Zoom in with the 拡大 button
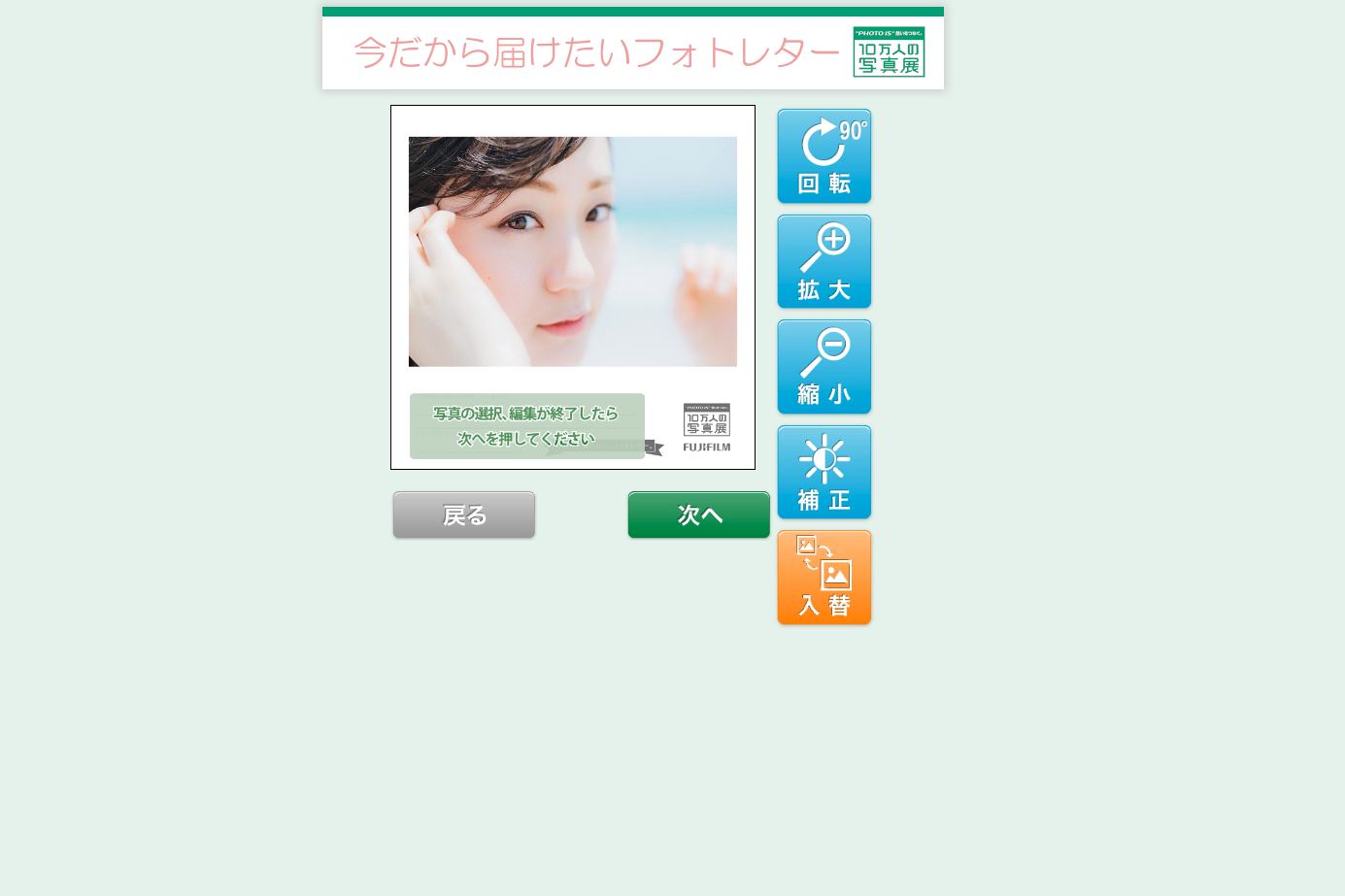 [824, 262]
